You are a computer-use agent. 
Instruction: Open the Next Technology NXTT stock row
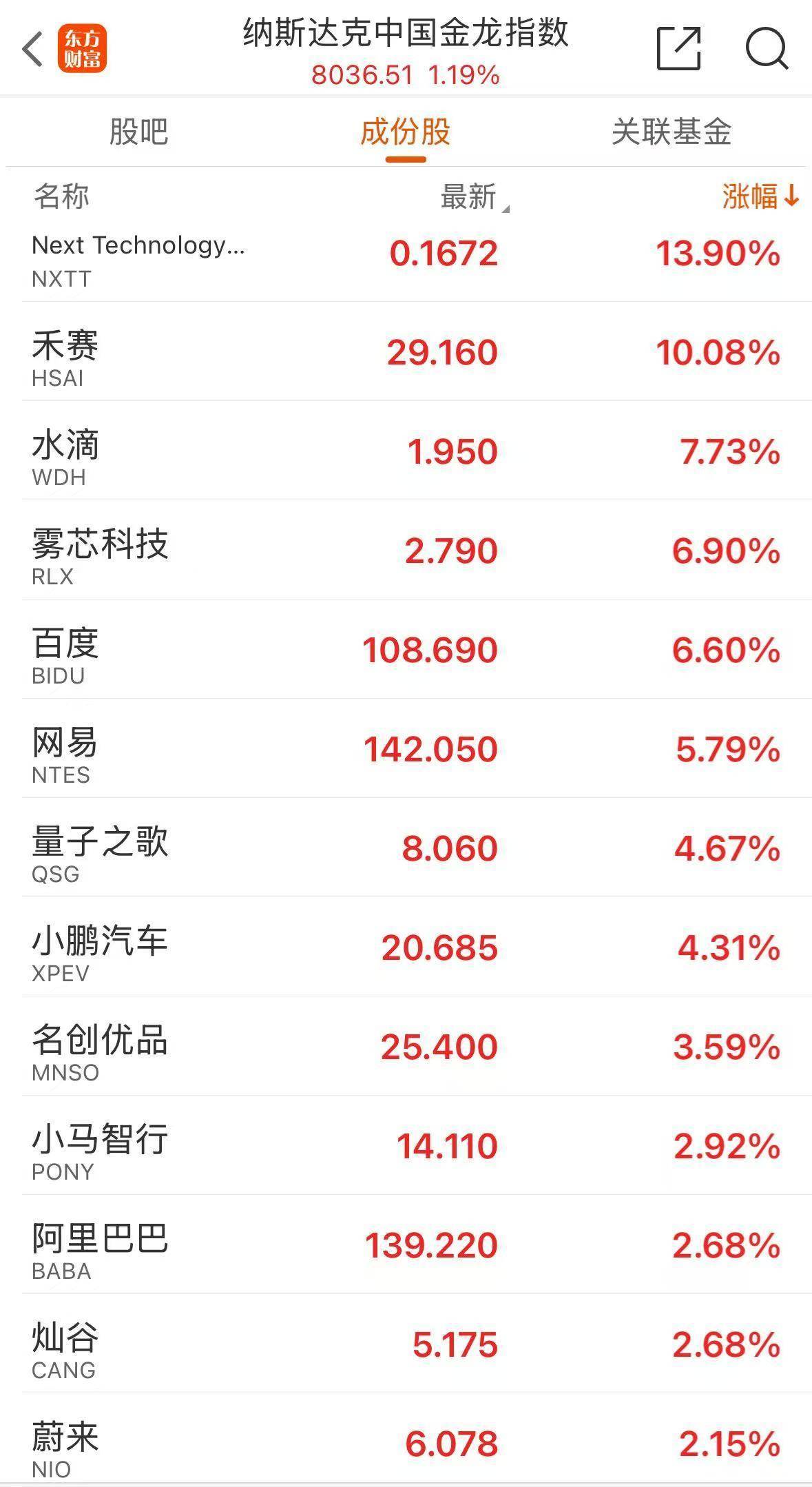tap(406, 263)
